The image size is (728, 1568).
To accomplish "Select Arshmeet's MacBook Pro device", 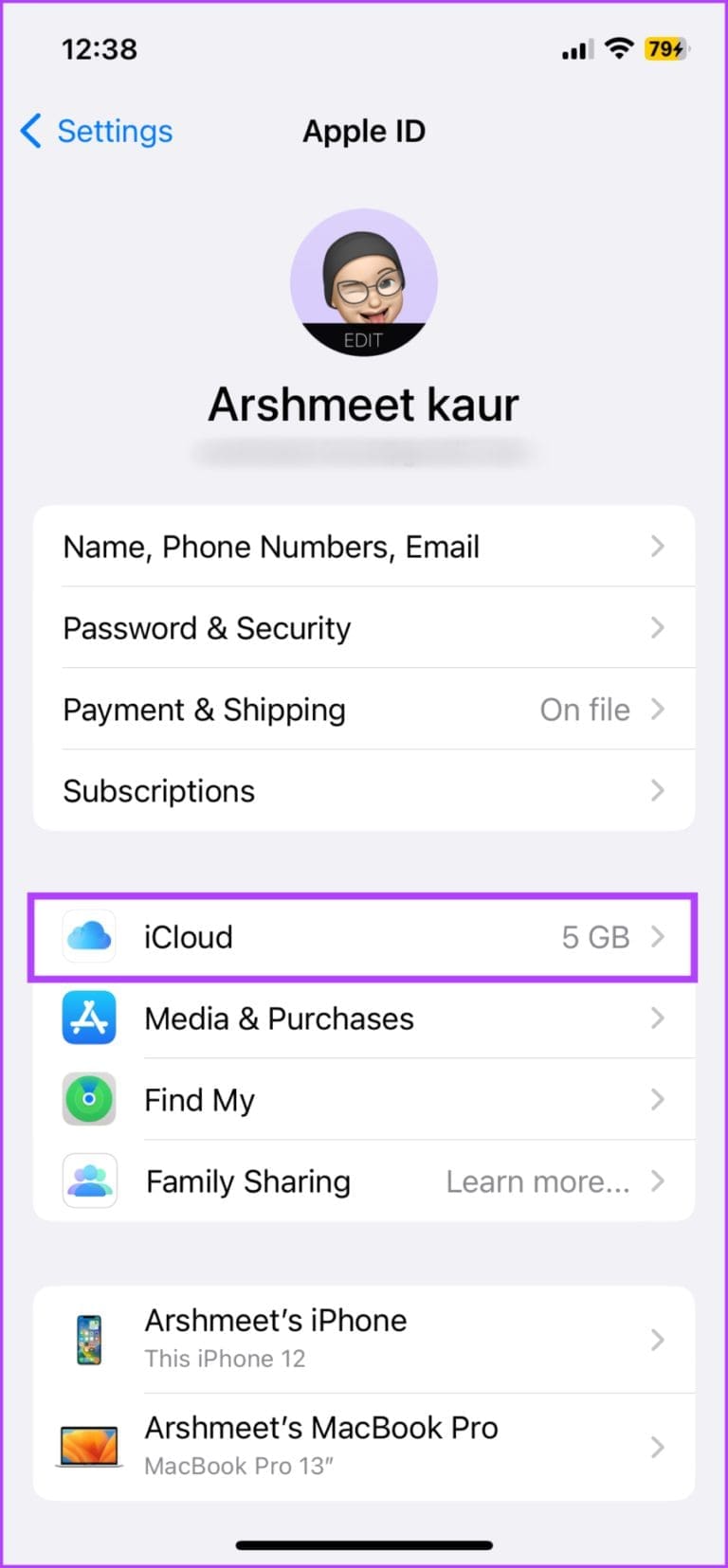I will [364, 1446].
